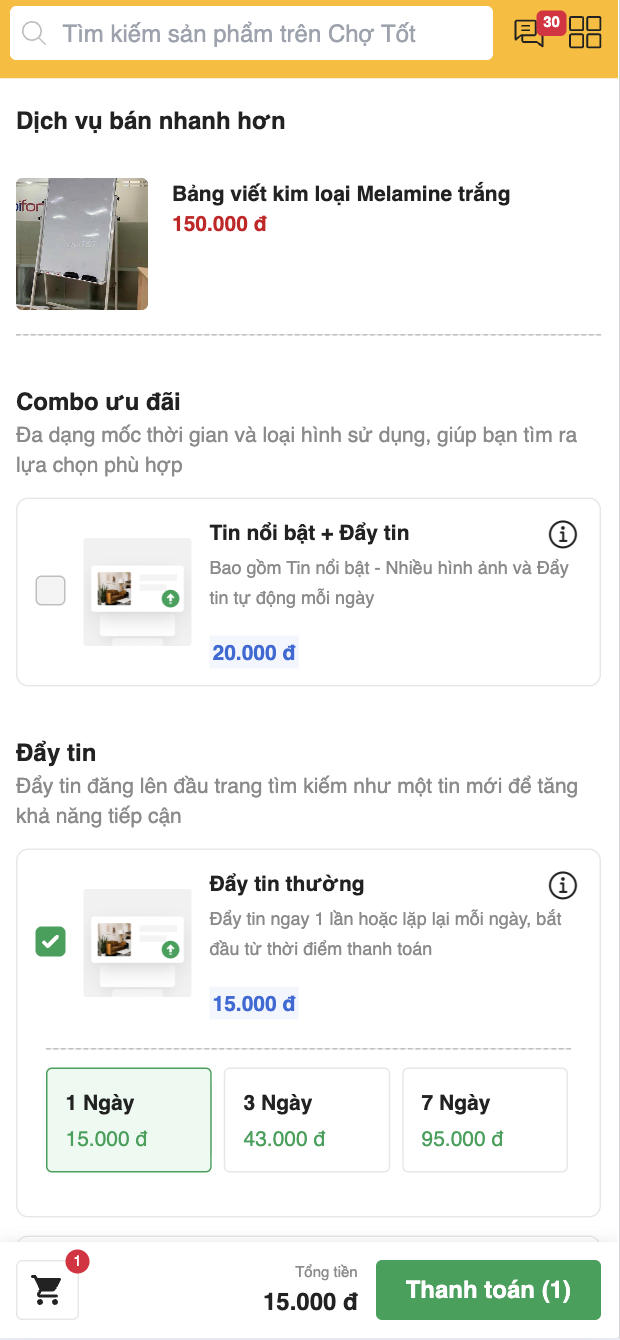Choose the 3 Ngày option for 43.000 đ

point(306,1119)
